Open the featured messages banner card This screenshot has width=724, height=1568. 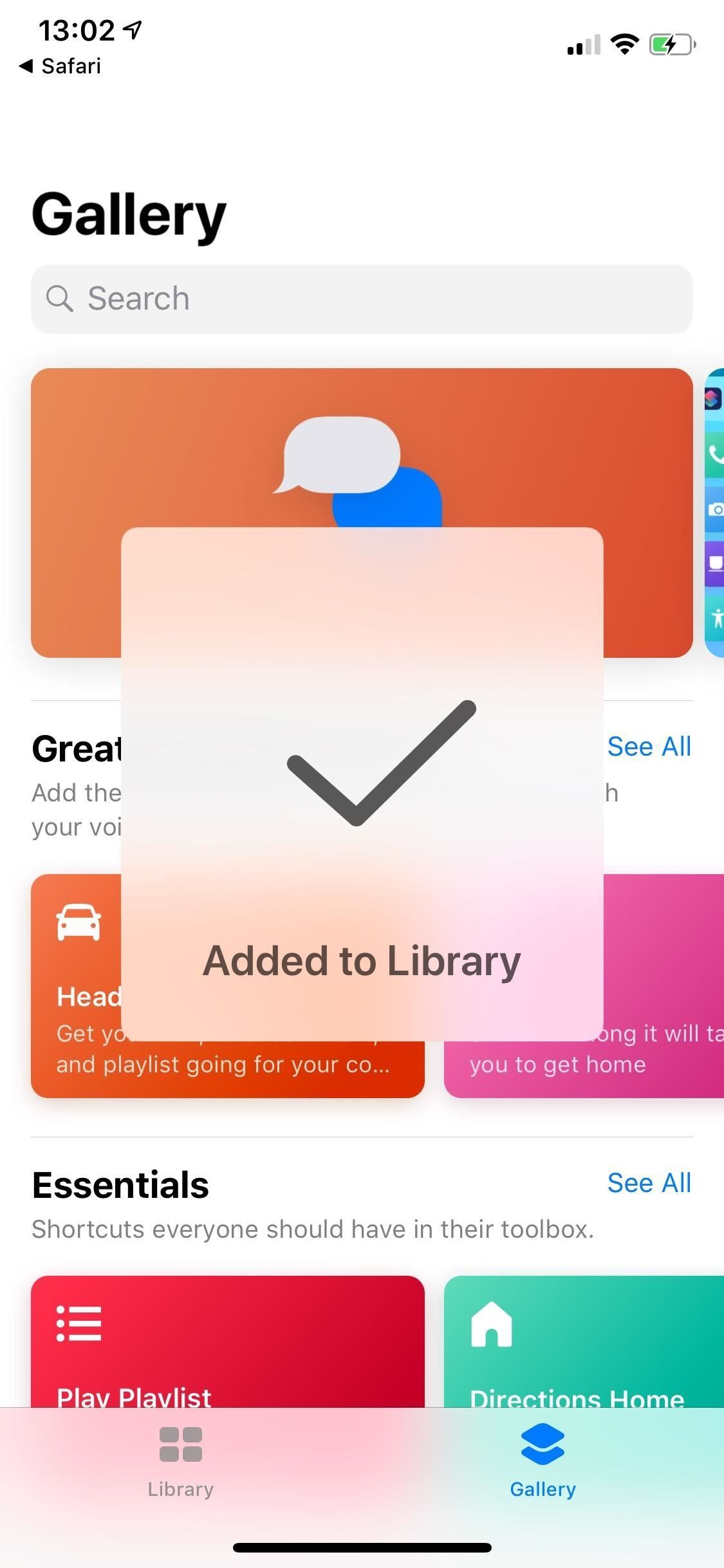(x=362, y=451)
